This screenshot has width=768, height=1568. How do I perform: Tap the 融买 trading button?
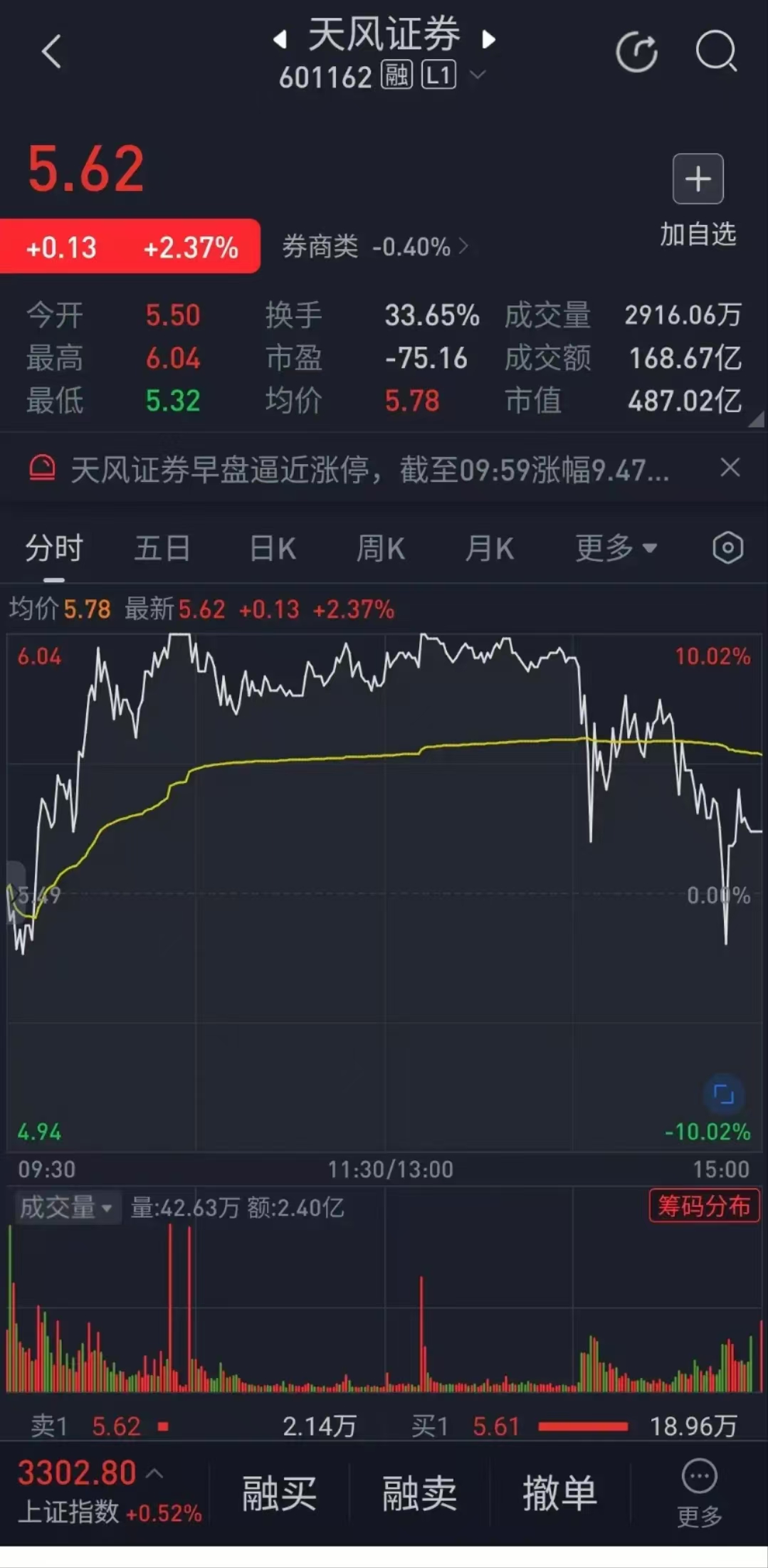pos(279,1493)
